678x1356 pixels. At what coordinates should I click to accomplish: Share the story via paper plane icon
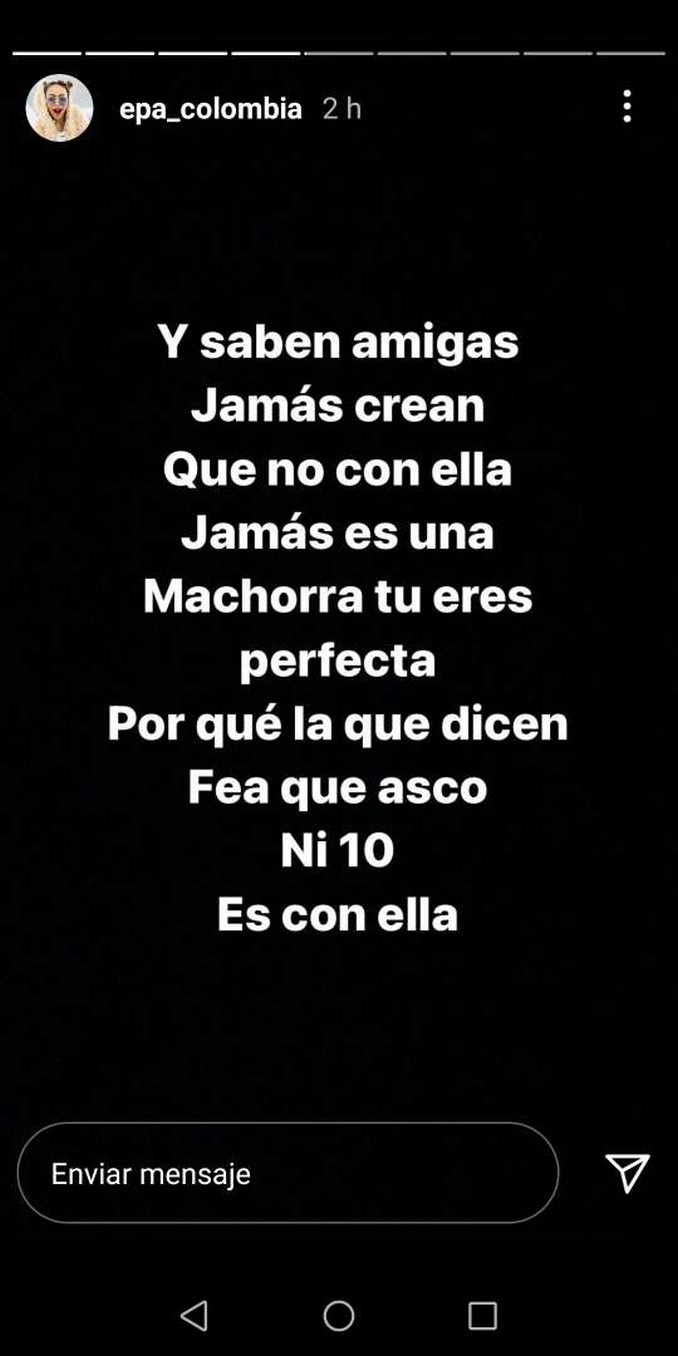pos(628,1172)
